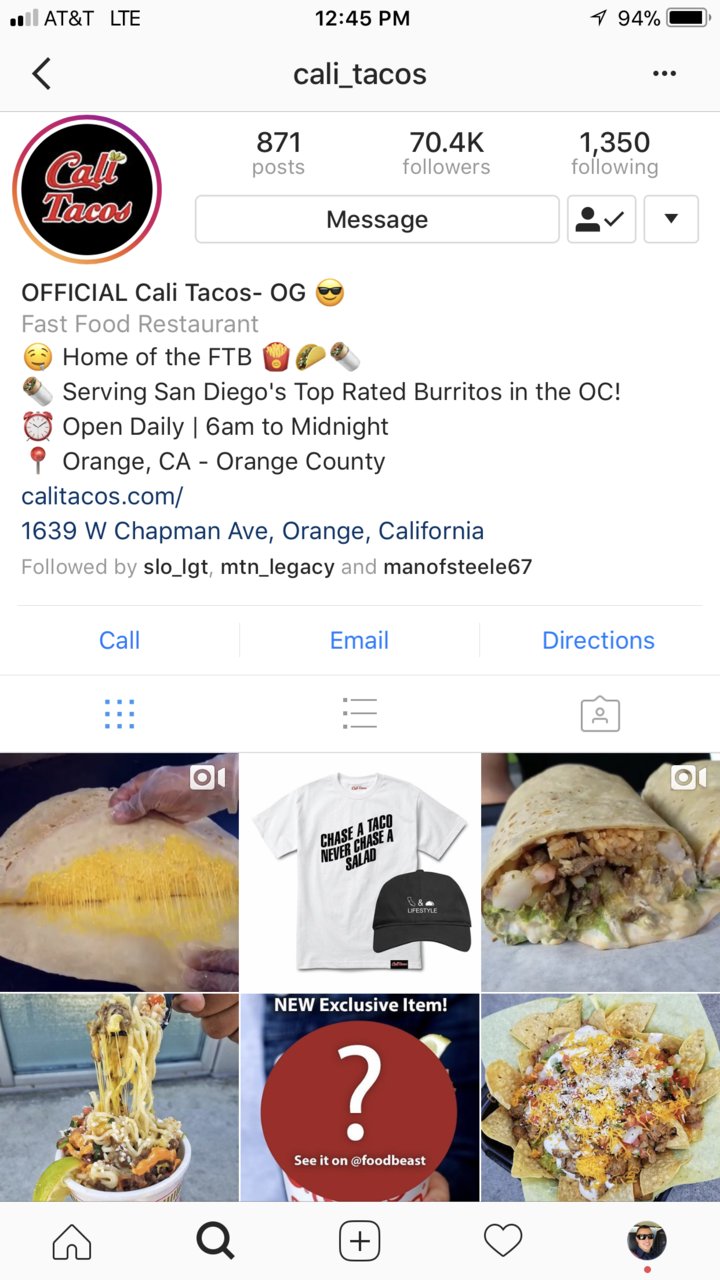The height and width of the screenshot is (1280, 720).
Task: Open the three-dot options menu
Action: (x=664, y=74)
